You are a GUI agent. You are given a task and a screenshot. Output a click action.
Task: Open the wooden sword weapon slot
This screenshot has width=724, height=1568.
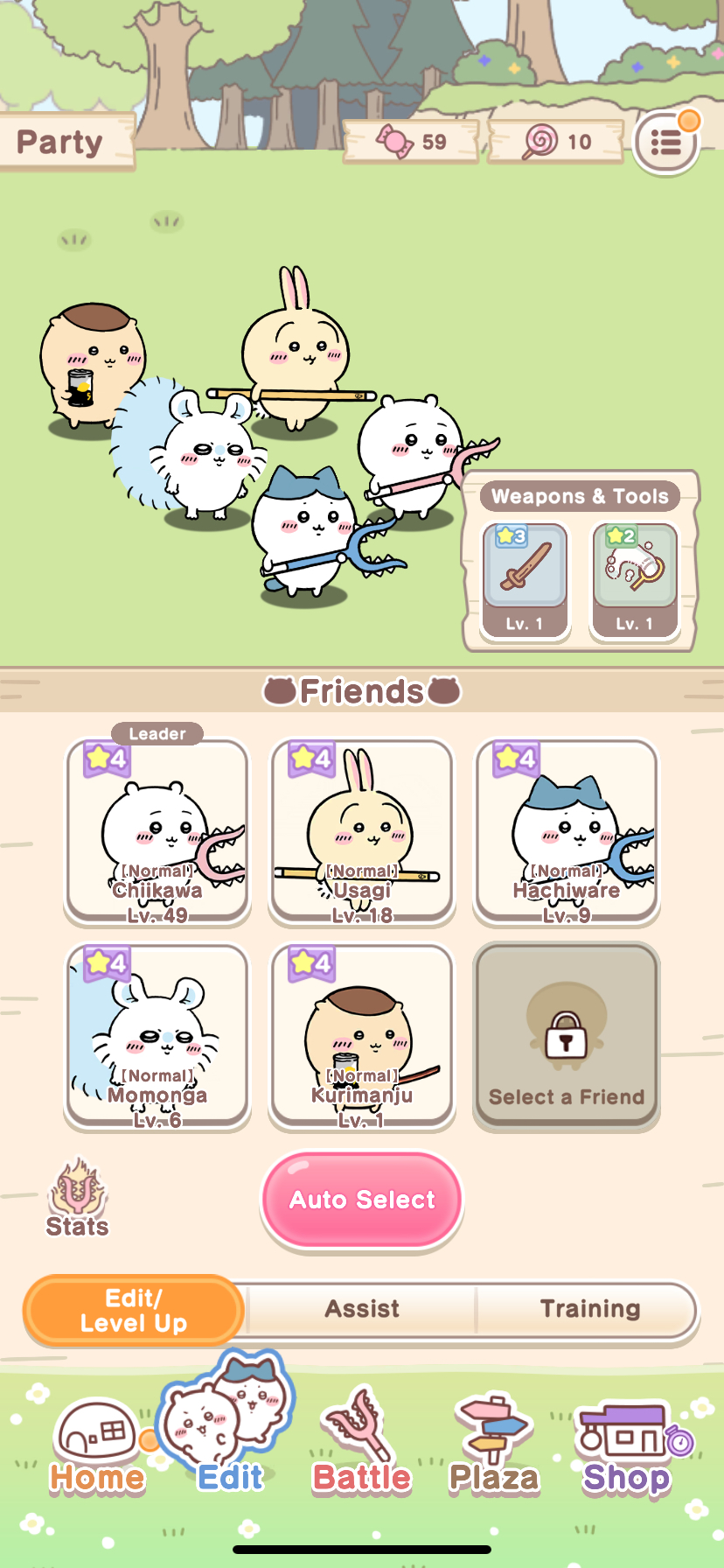(x=525, y=579)
